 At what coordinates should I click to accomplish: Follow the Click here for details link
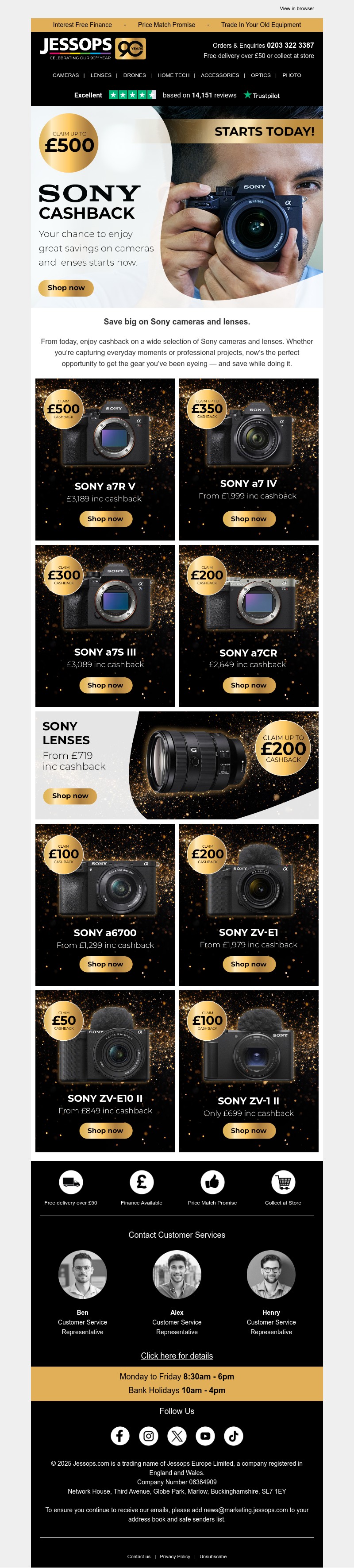pyautogui.click(x=177, y=1356)
